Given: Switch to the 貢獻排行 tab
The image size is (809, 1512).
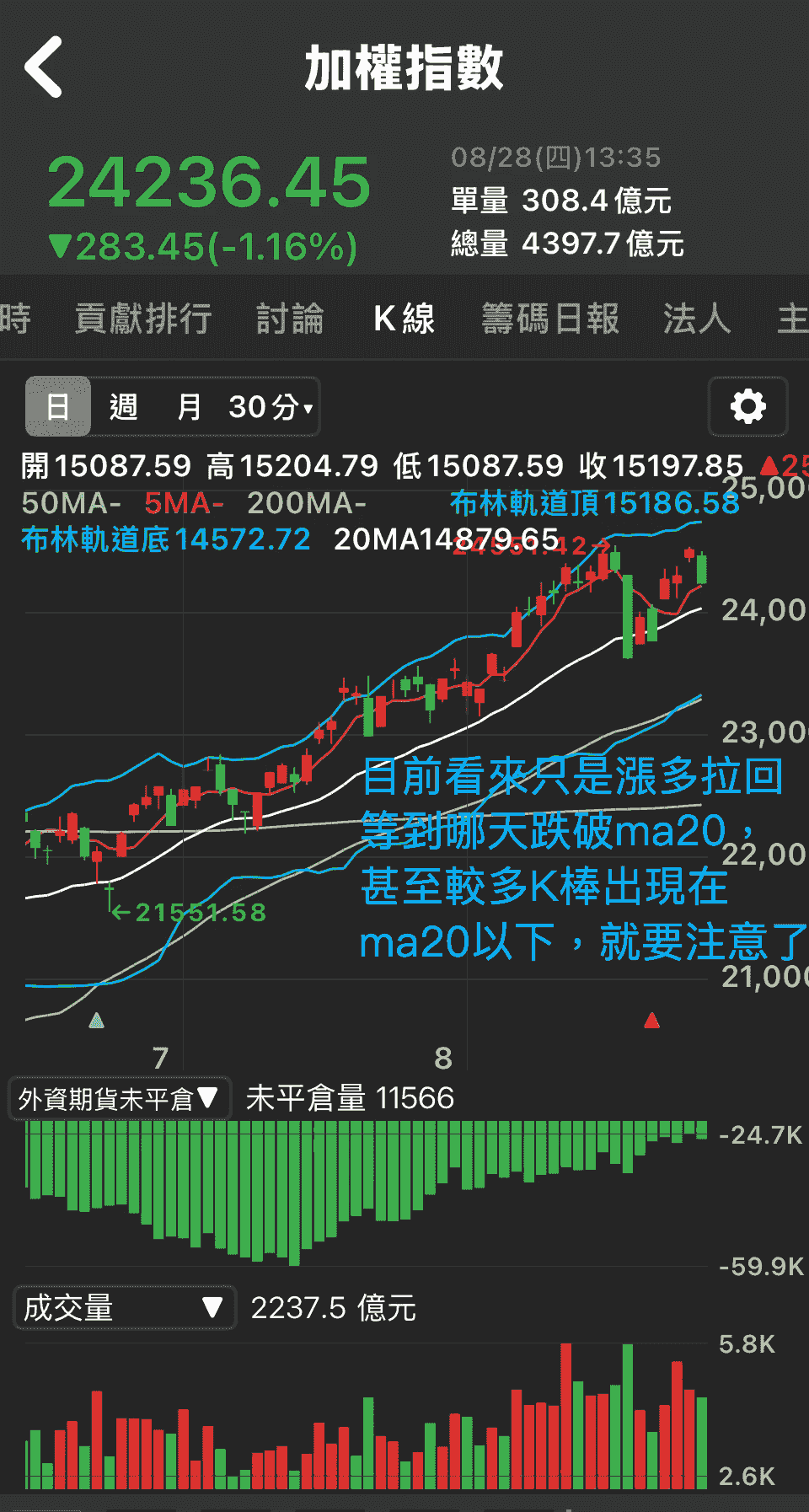Looking at the screenshot, I should pos(143,319).
